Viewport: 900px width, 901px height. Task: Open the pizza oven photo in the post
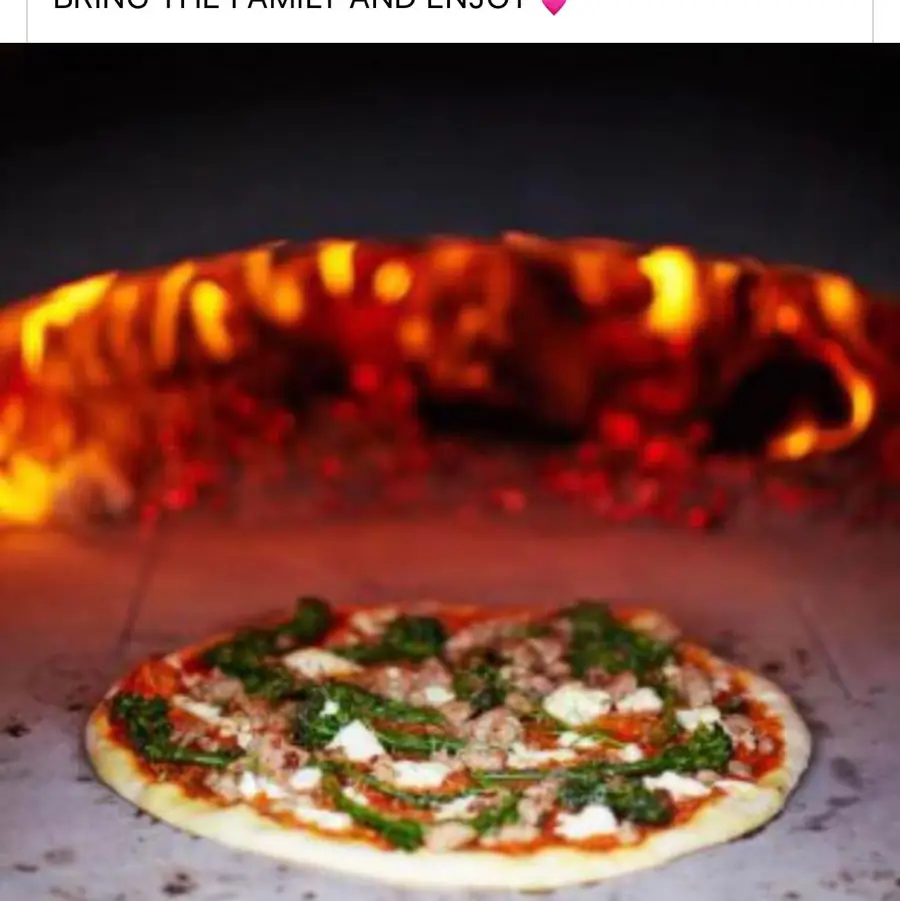450,470
